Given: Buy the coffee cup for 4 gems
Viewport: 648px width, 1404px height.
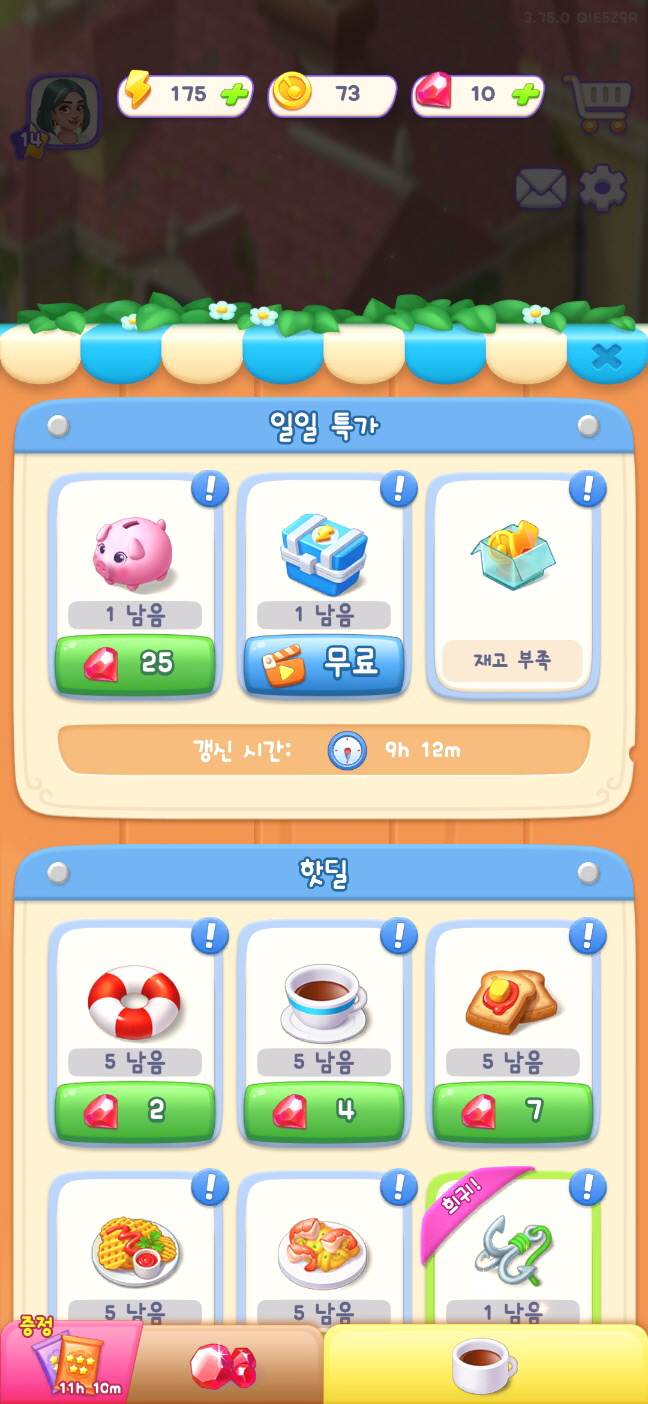Looking at the screenshot, I should tap(324, 1110).
